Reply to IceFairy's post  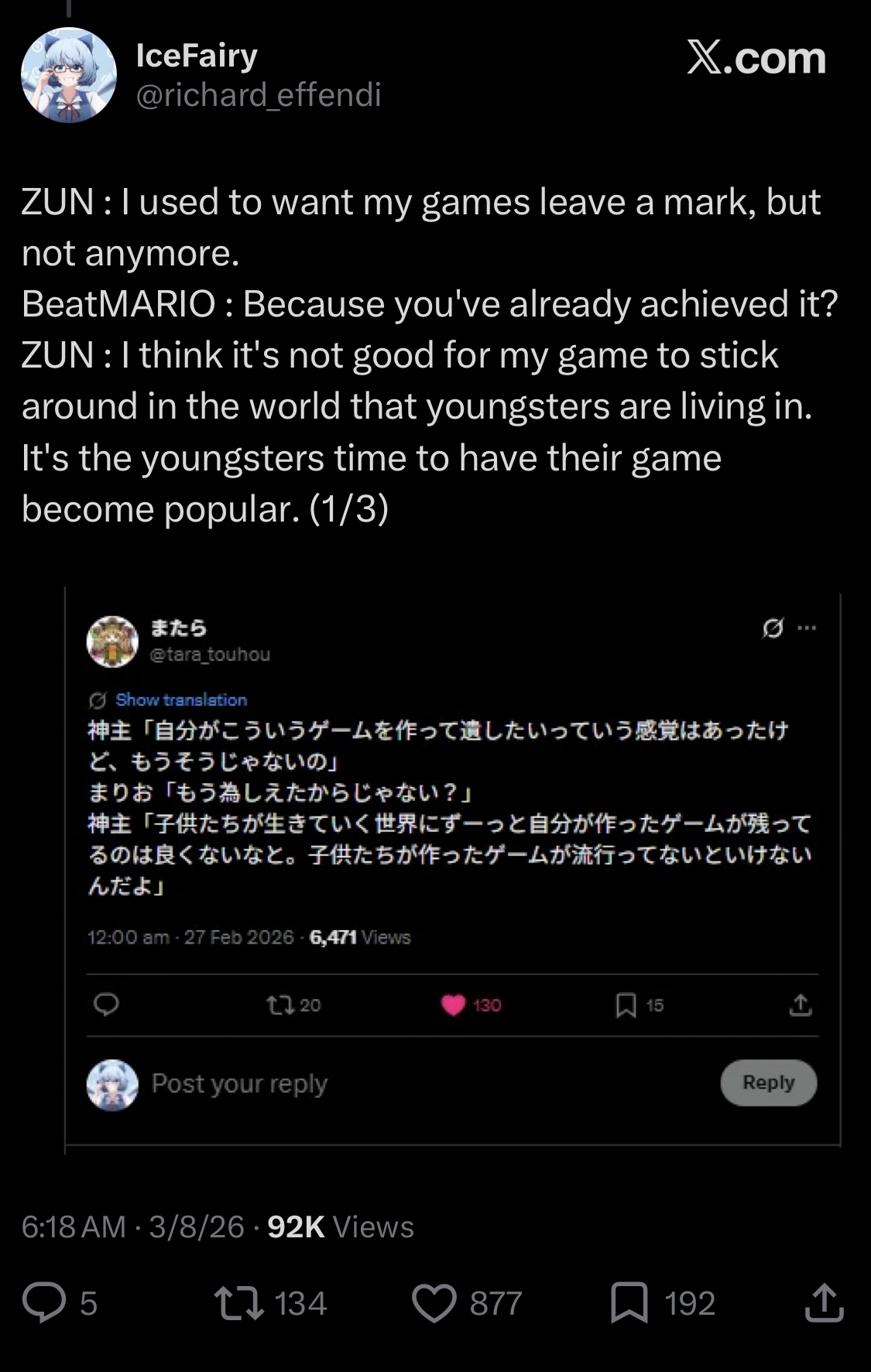tap(44, 1302)
